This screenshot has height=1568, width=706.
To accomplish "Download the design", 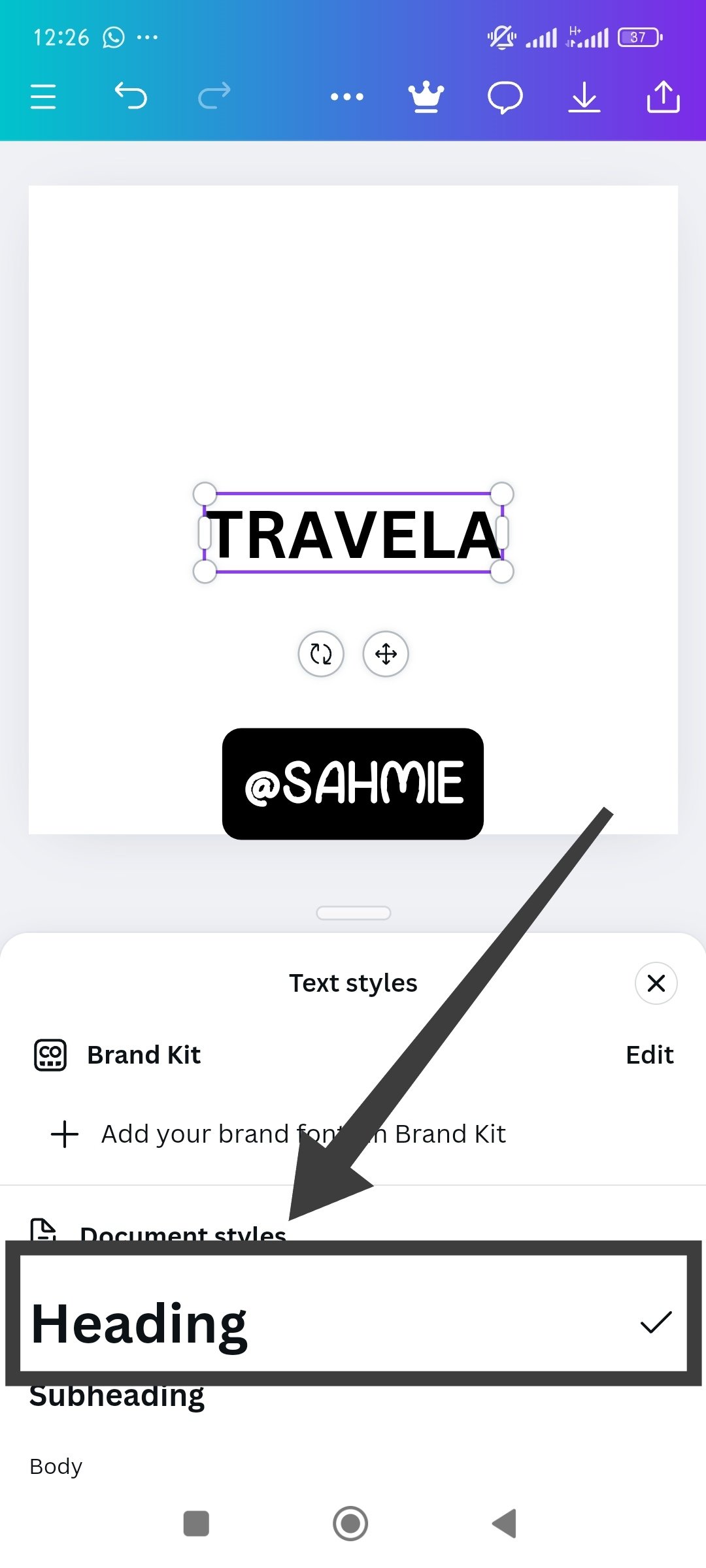I will coord(584,97).
